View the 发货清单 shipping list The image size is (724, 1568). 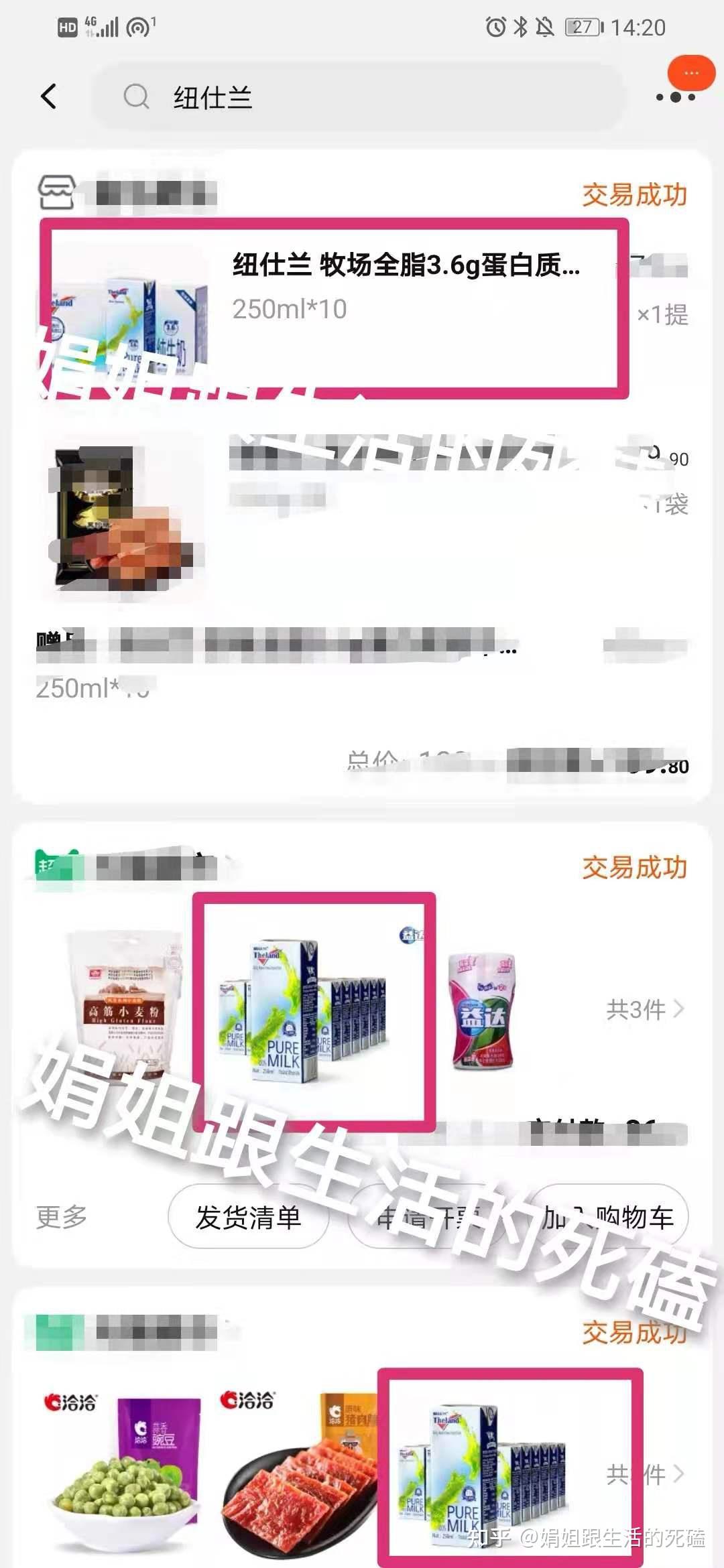(x=248, y=1218)
